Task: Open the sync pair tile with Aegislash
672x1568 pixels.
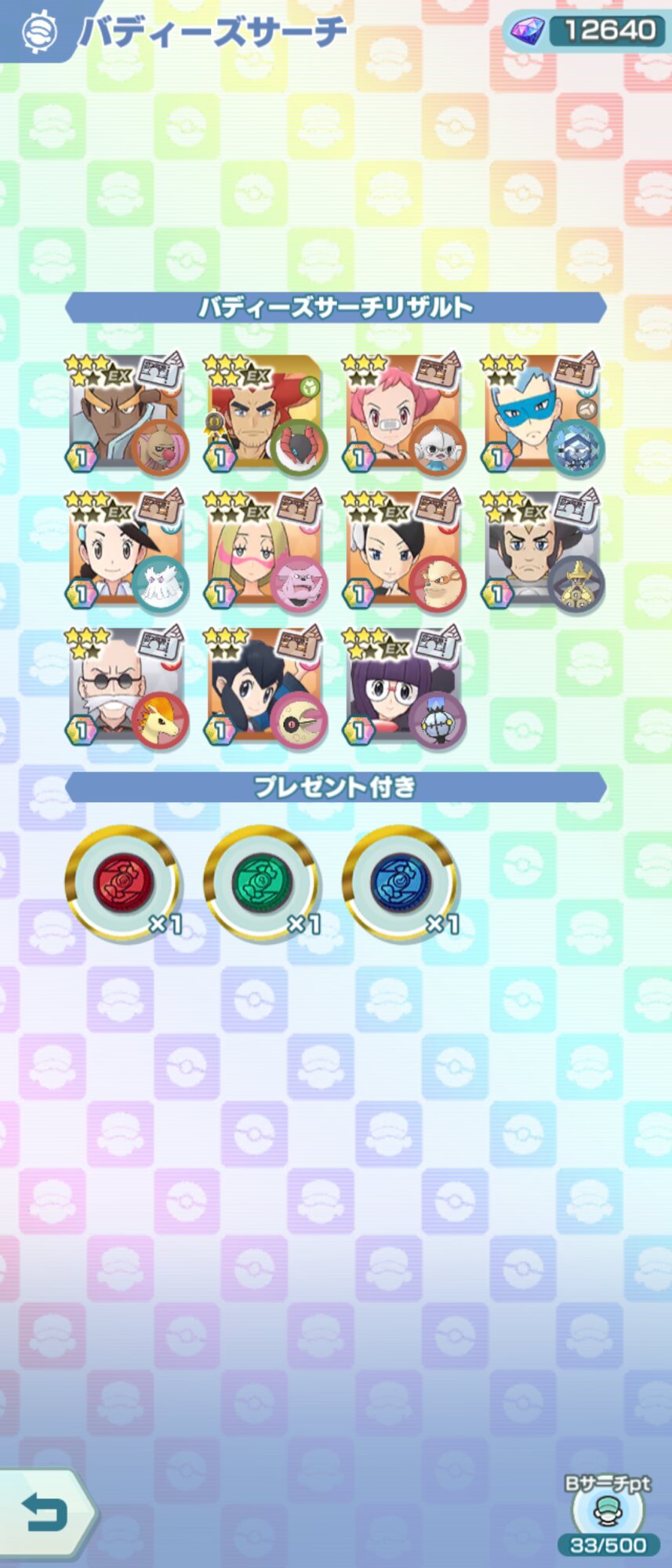Action: pyautogui.click(x=543, y=550)
